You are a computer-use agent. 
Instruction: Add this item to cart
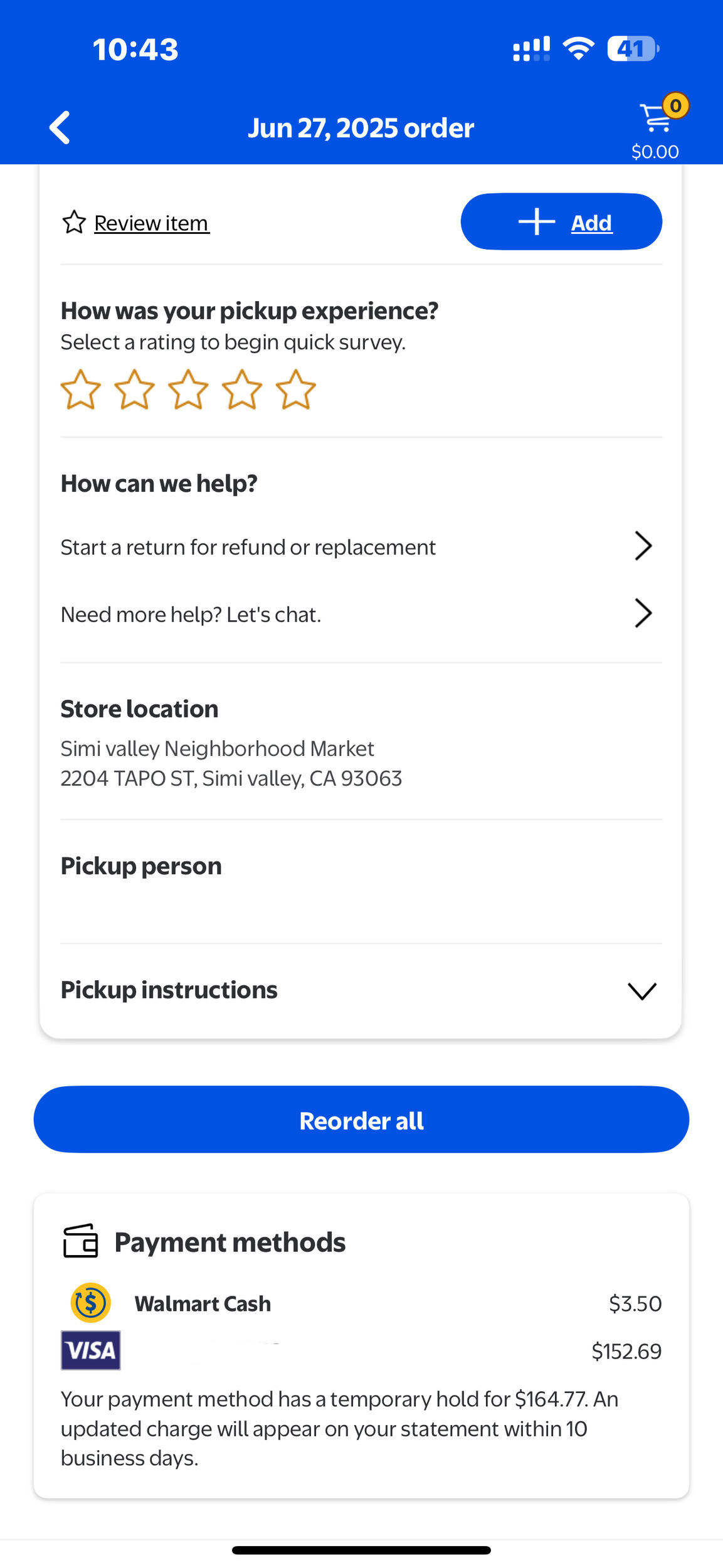coord(561,222)
